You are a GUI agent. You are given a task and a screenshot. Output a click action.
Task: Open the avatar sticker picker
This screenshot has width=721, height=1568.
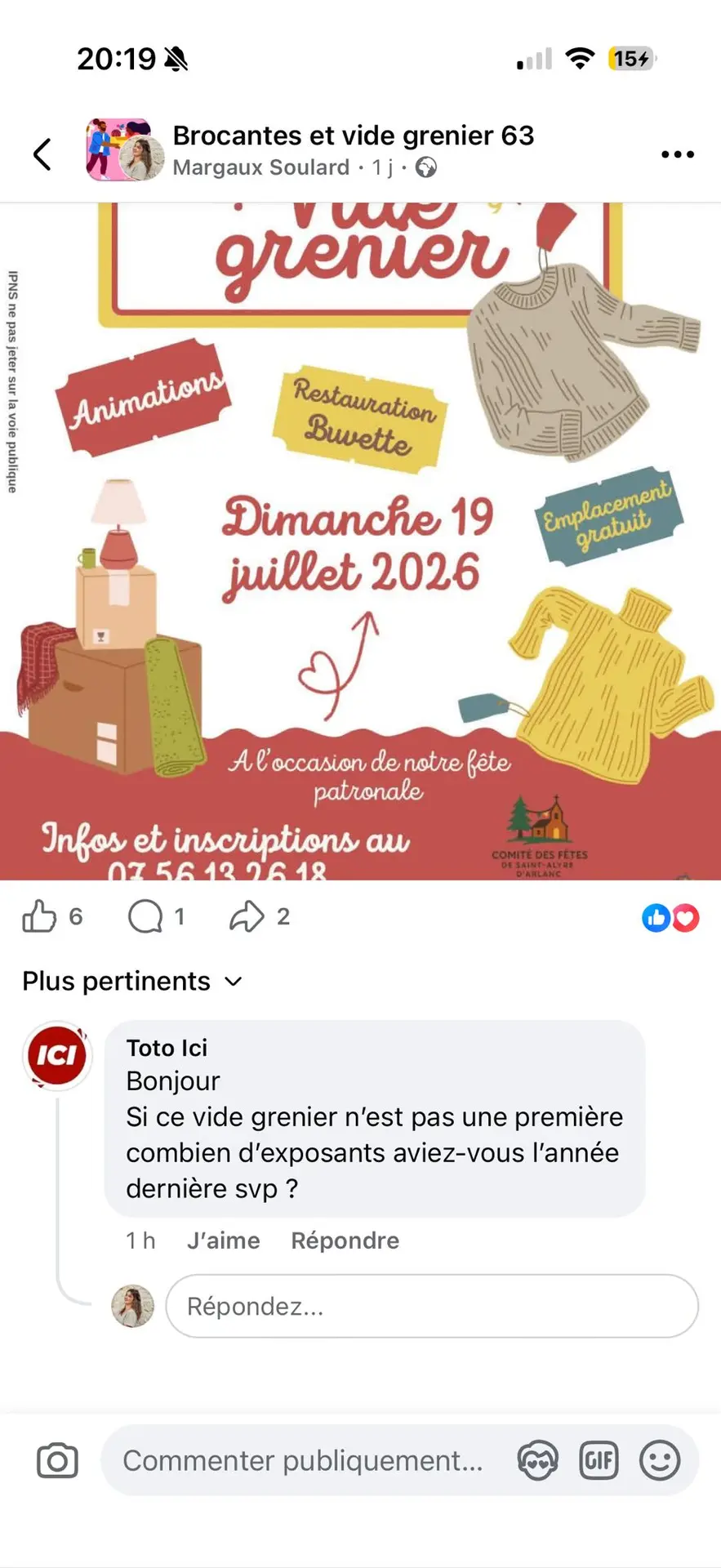(x=538, y=1460)
